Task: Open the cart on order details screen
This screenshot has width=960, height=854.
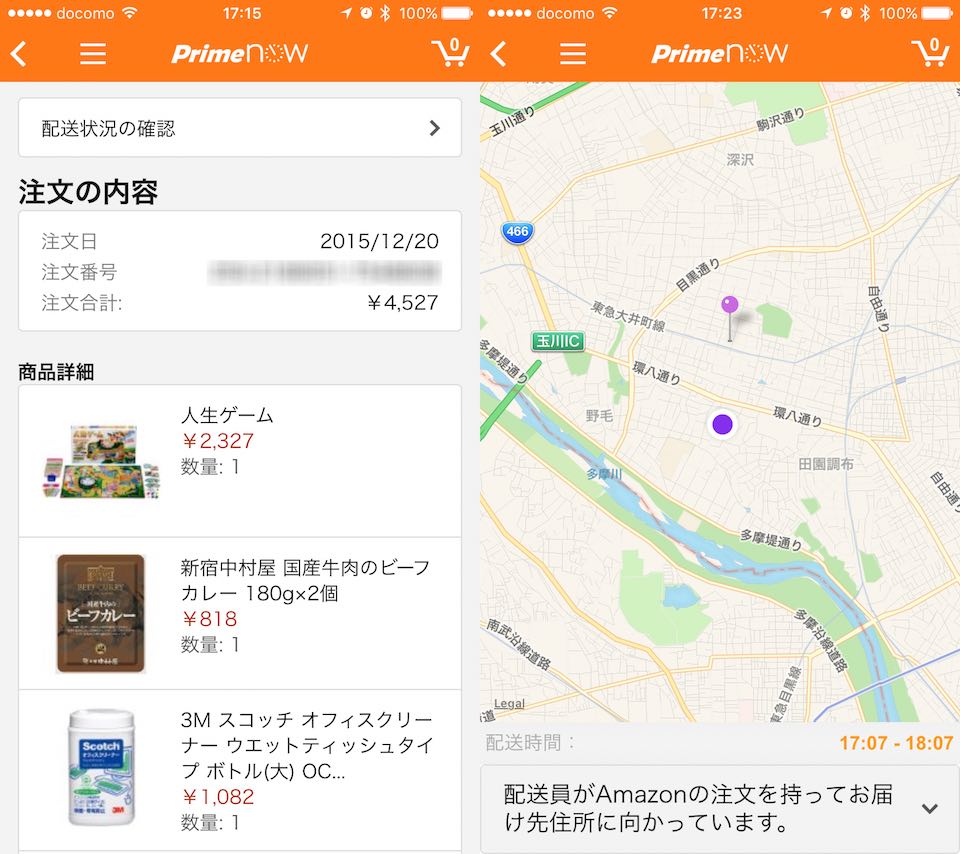Action: pyautogui.click(x=451, y=53)
